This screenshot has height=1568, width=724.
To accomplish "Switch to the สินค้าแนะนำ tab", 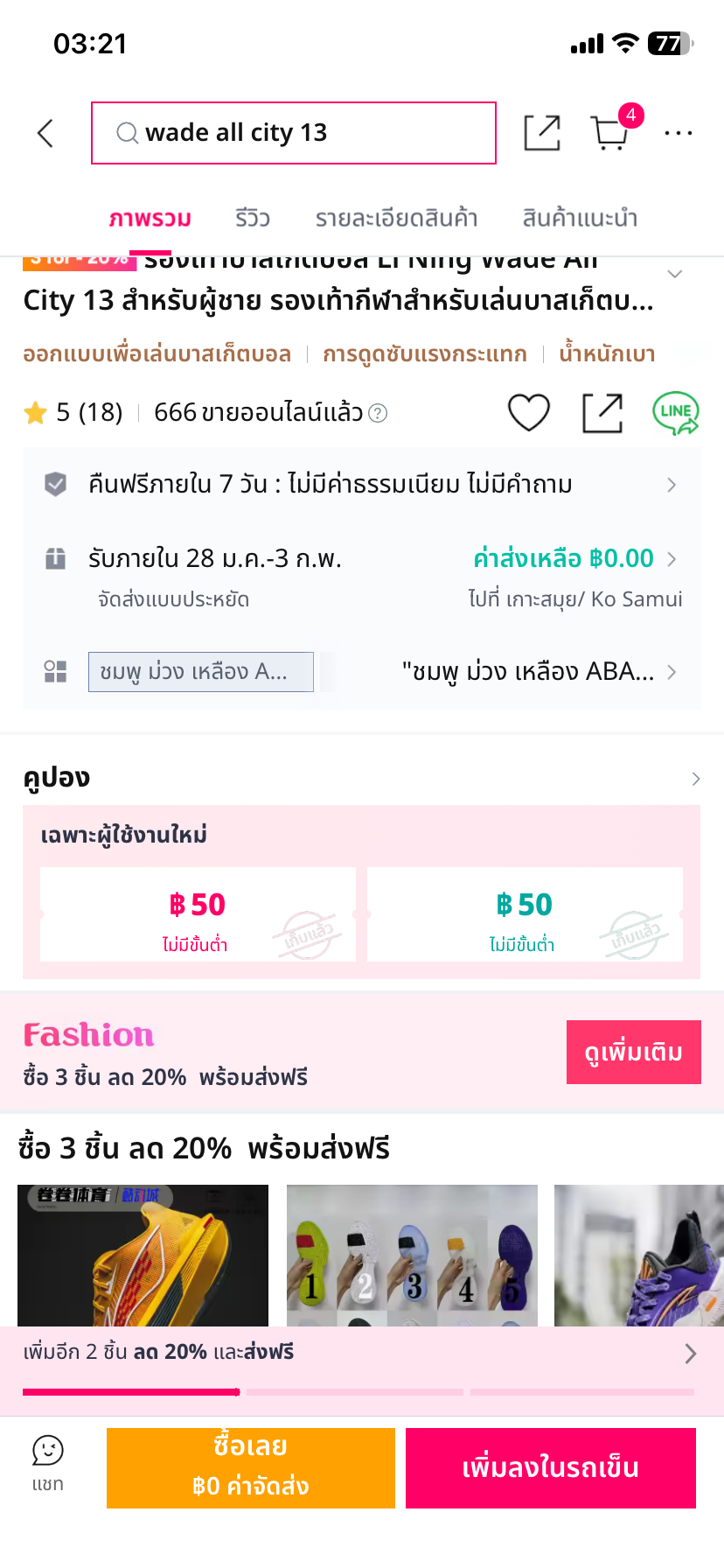I will (x=579, y=218).
